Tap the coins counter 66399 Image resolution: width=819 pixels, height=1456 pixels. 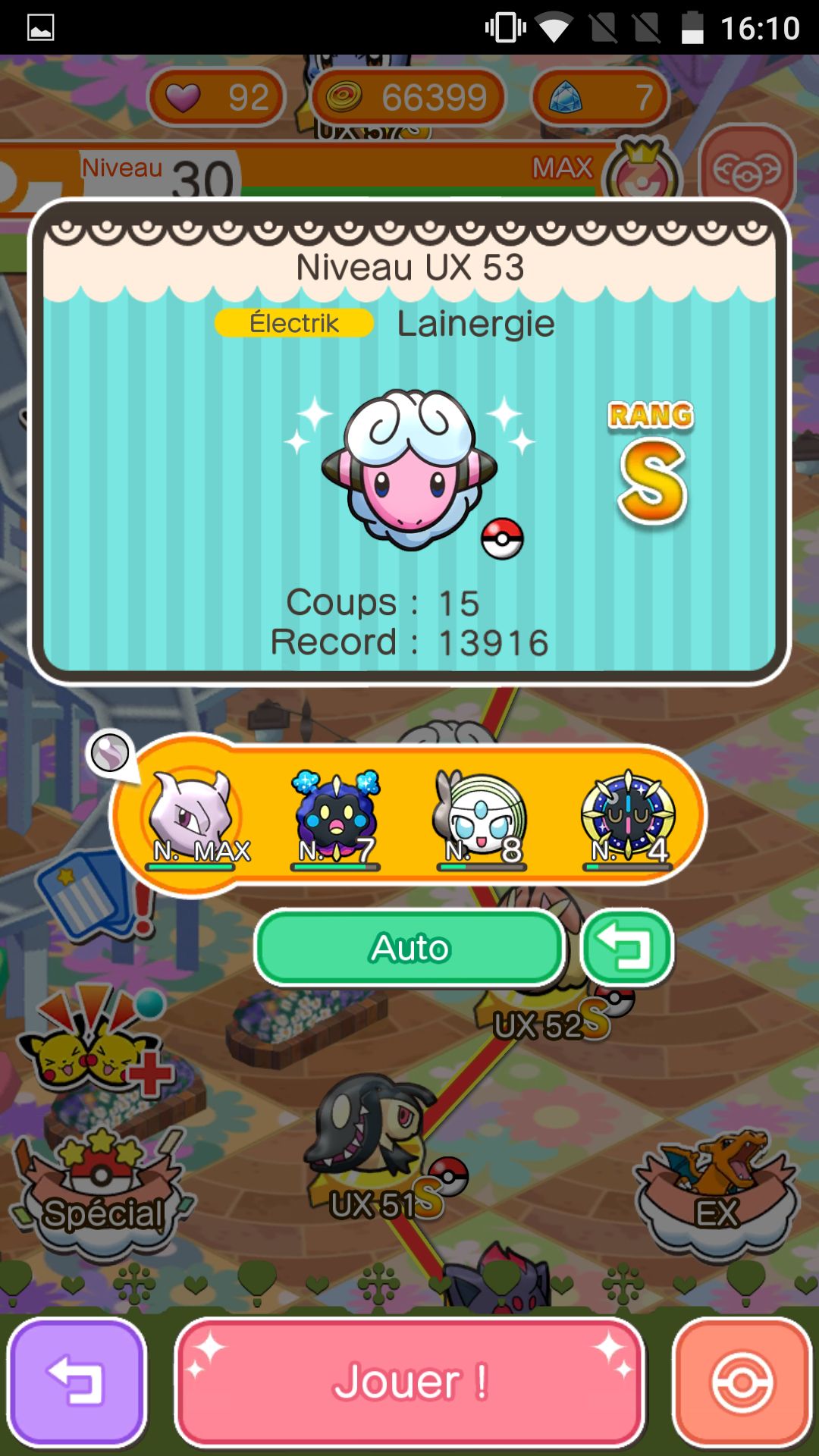408,97
